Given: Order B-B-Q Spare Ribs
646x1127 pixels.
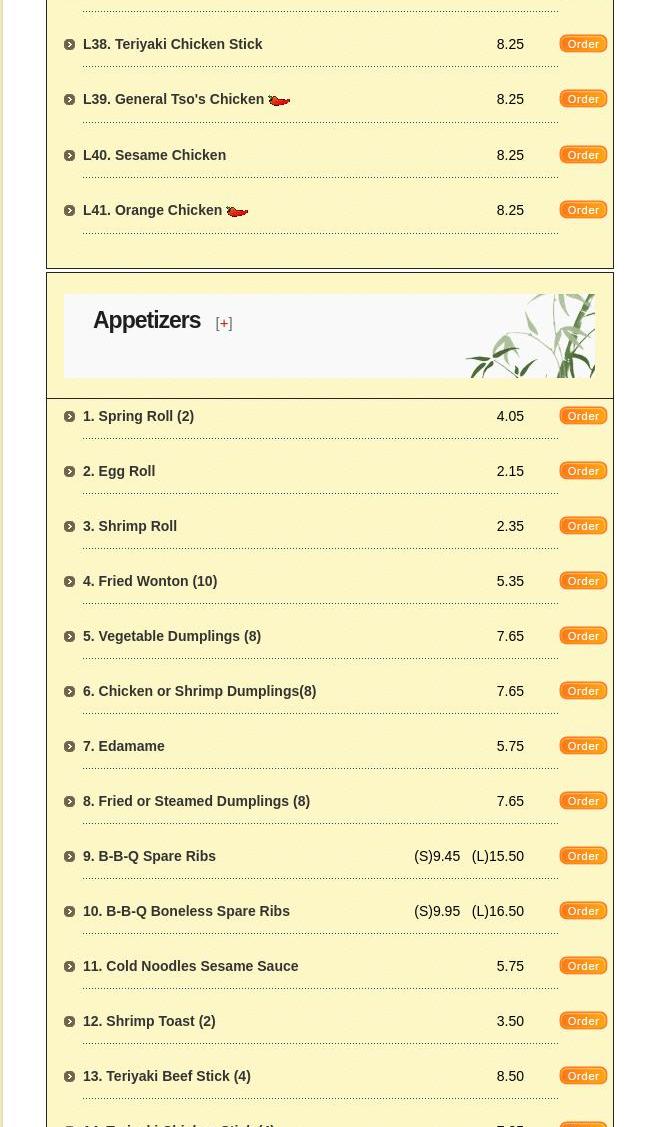Looking at the screenshot, I should click(583, 856).
